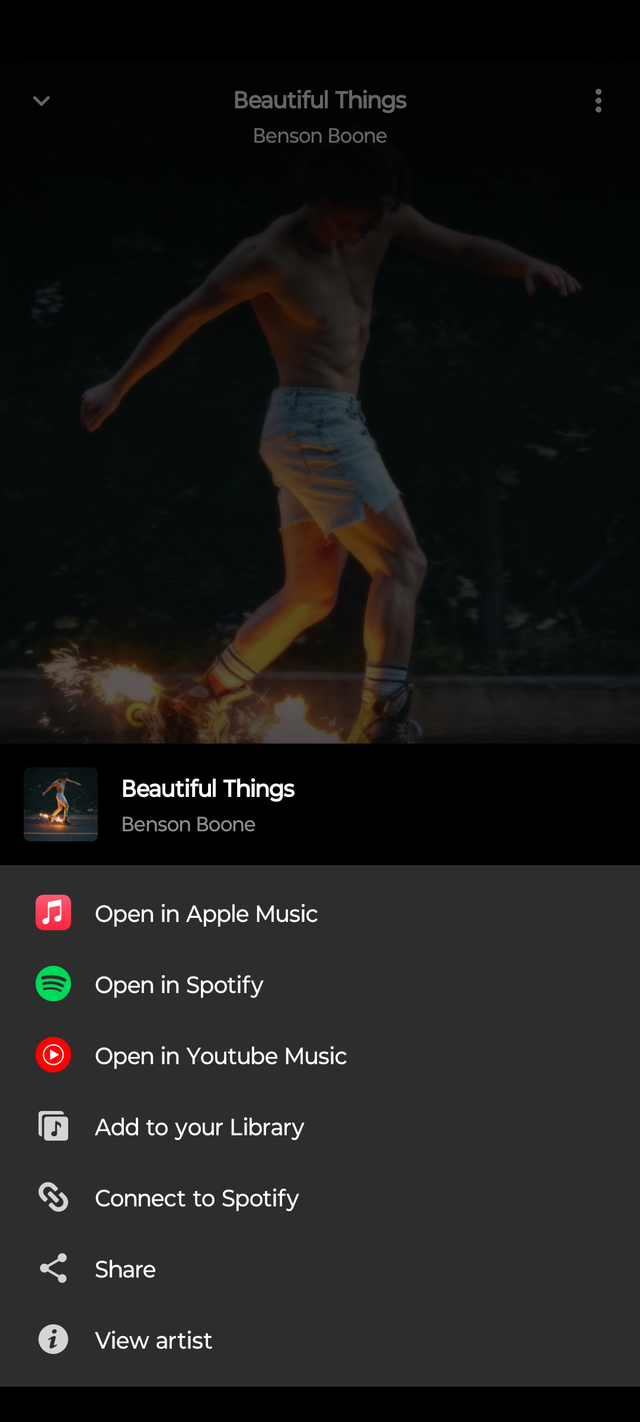
Task: View artist Benson Boone
Action: 153,1340
